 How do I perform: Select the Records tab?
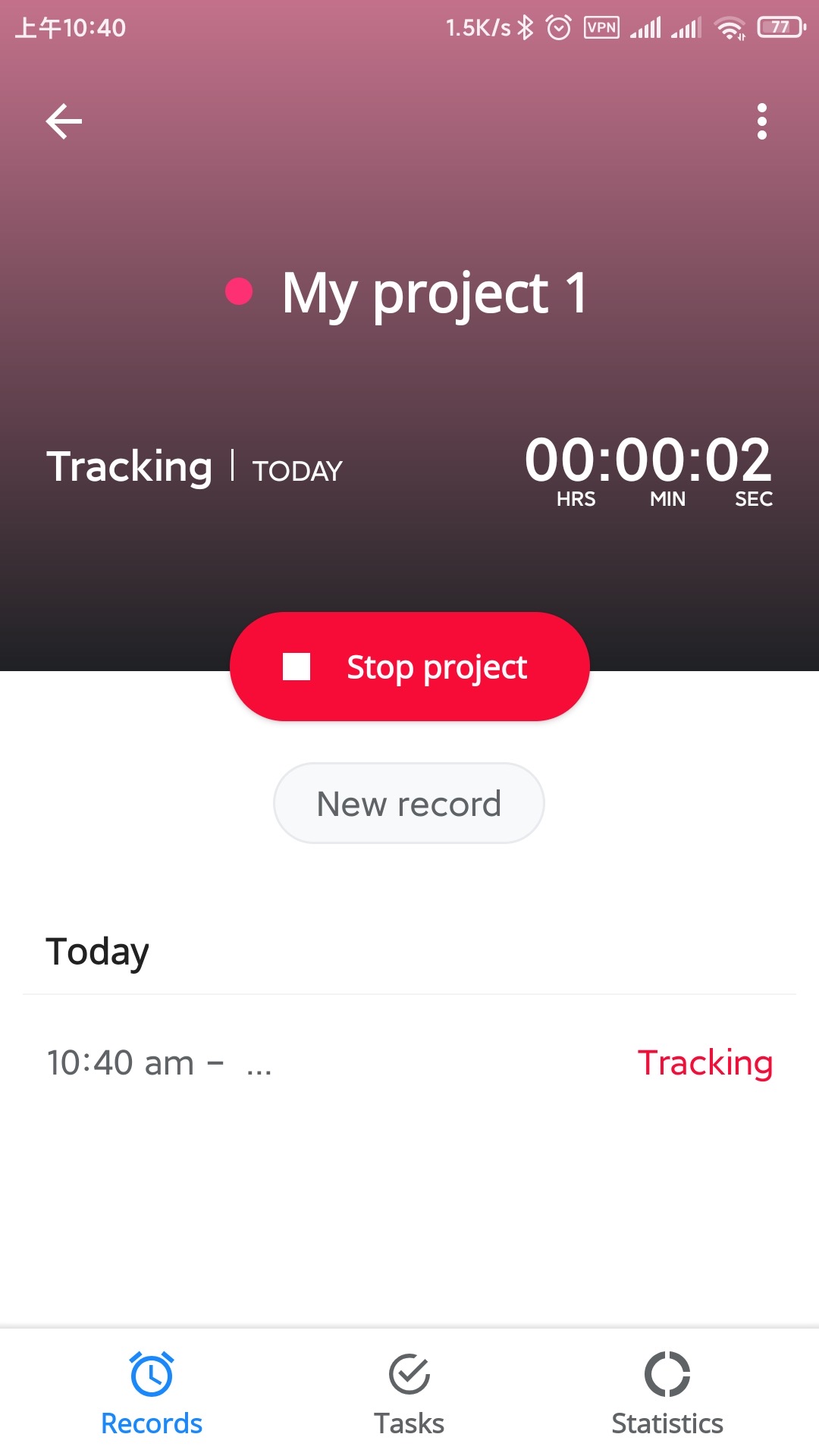coord(152,1394)
